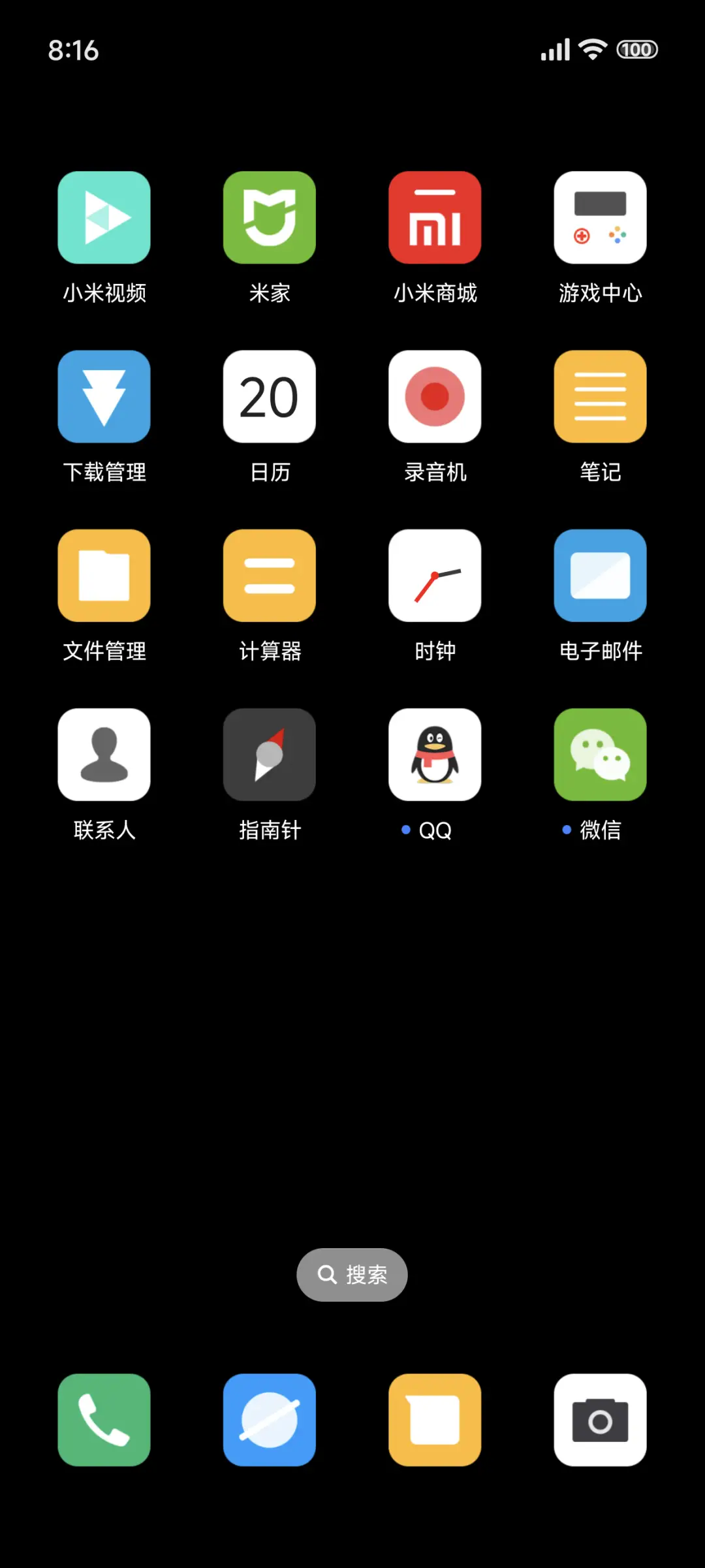The image size is (705, 1568).
Task: Open the 文件管理 file manager
Action: coord(104,575)
